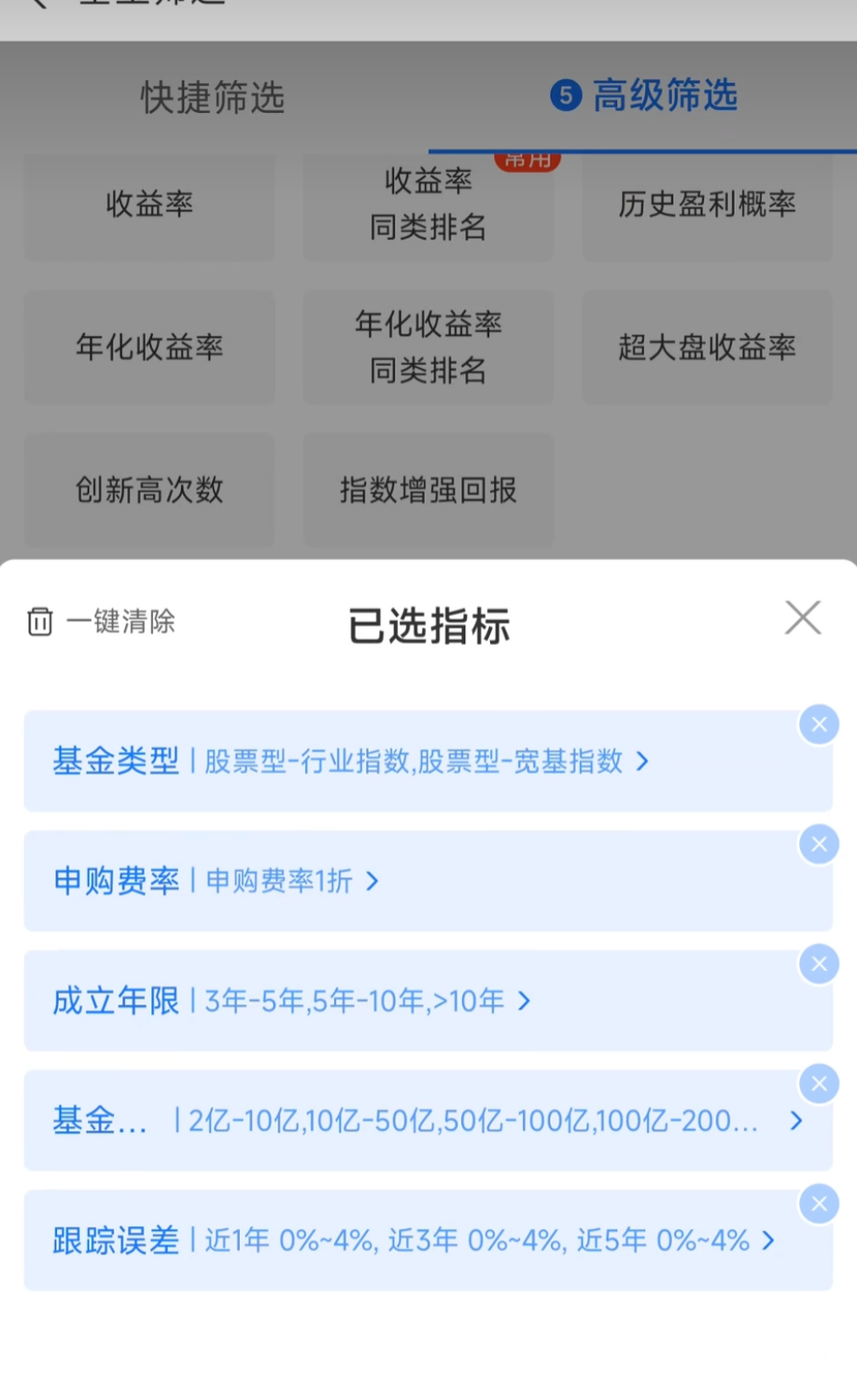857x1400 pixels.
Task: Close the 已选指标 panel with the X icon
Action: tap(802, 617)
